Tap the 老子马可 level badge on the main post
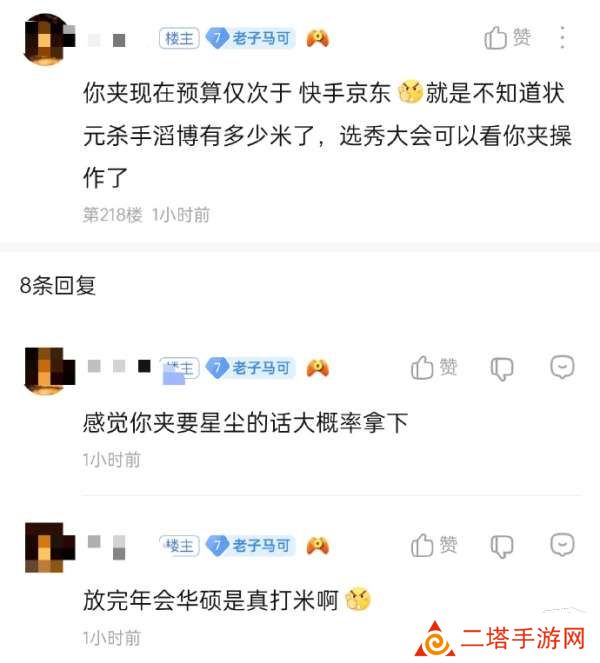 point(250,39)
